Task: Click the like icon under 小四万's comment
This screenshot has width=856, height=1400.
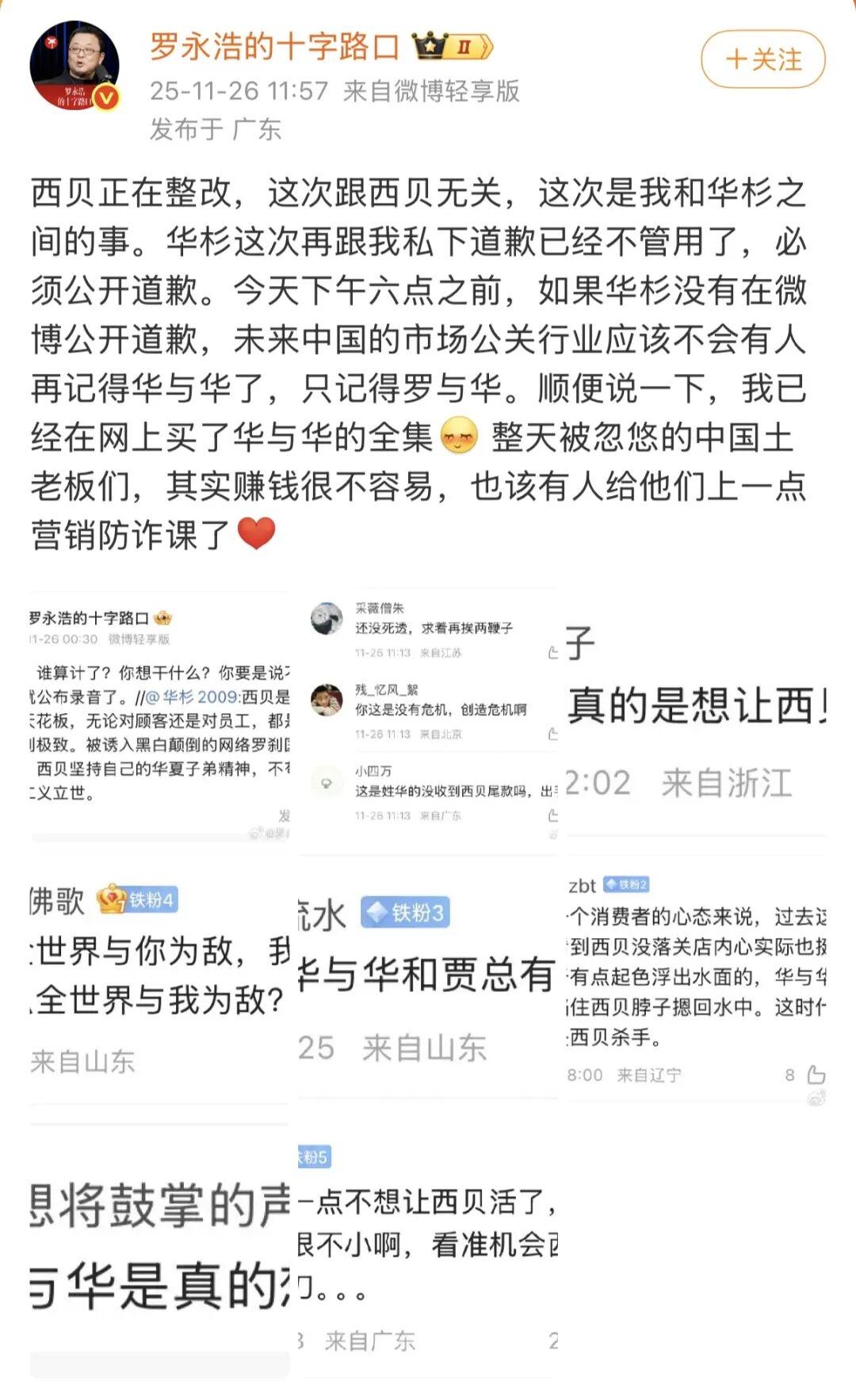Action: click(x=553, y=814)
